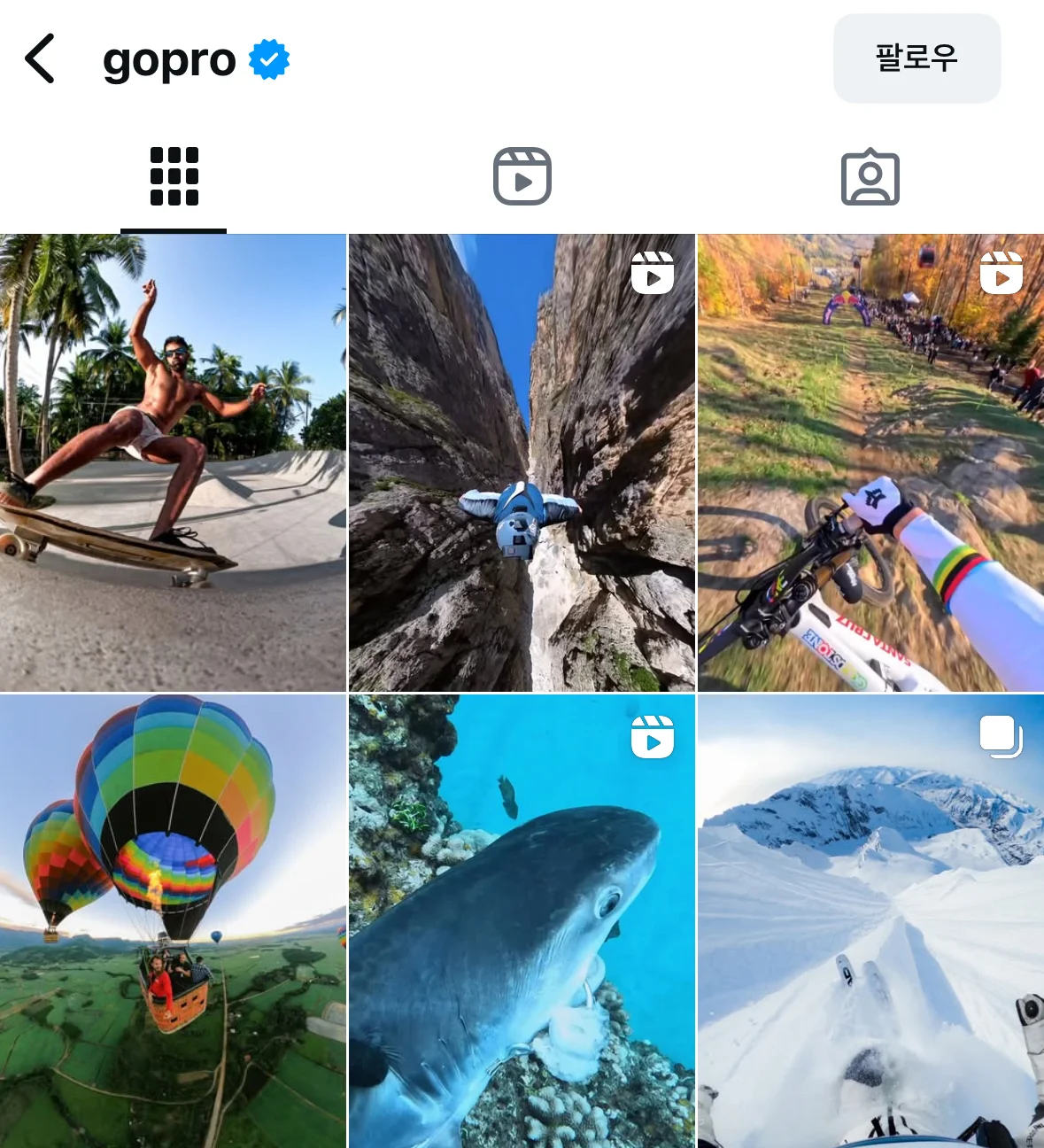Open the mountain bike downhill reel

(870, 462)
